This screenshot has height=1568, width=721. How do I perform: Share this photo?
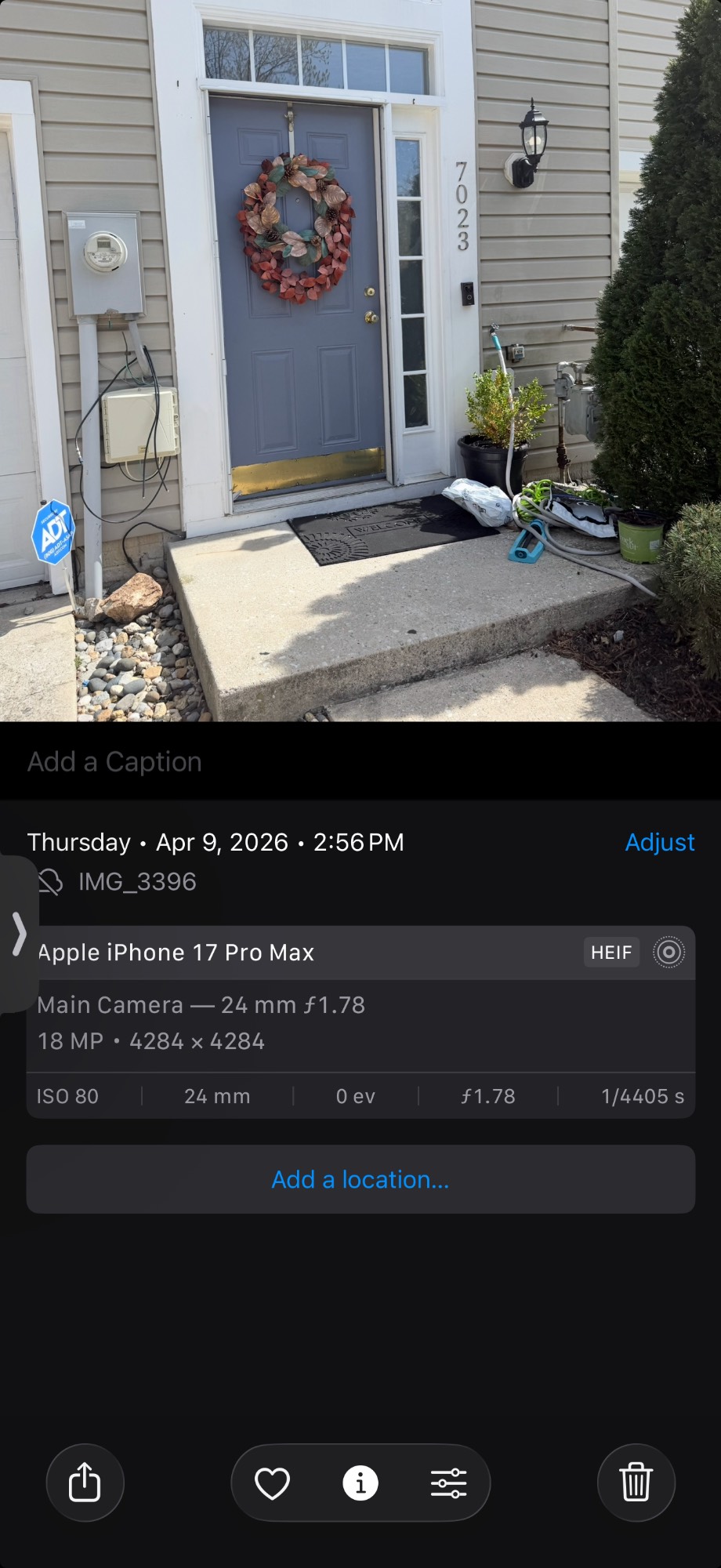click(85, 1483)
